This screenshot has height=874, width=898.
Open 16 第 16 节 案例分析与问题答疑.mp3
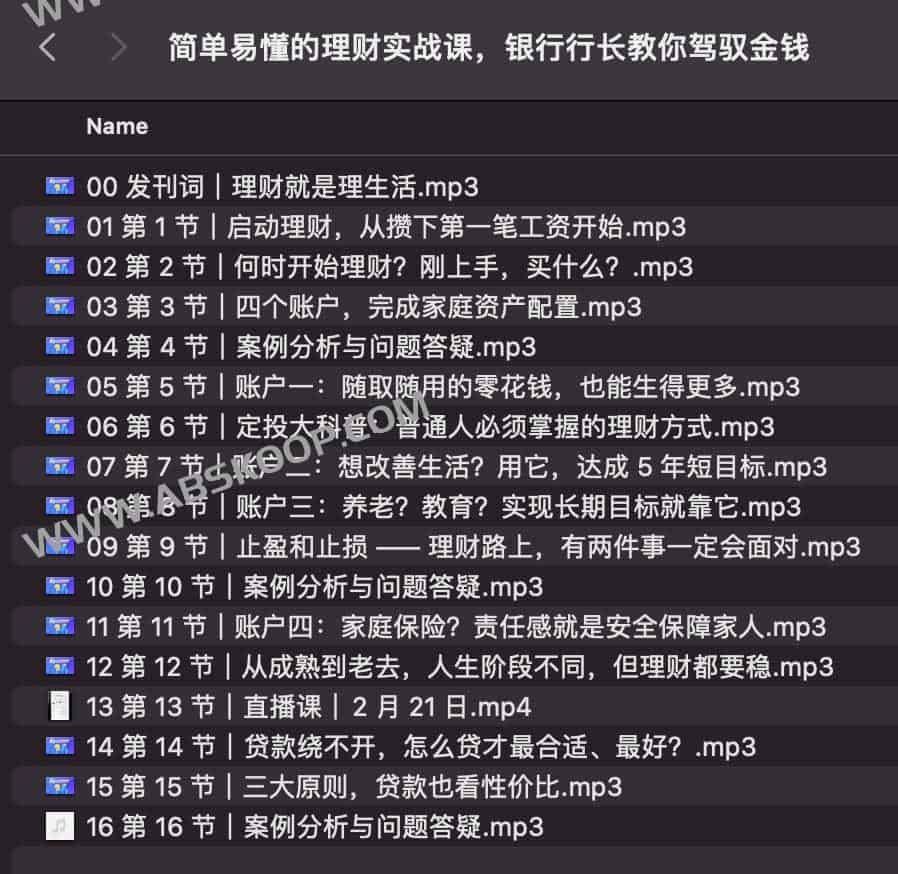315,827
